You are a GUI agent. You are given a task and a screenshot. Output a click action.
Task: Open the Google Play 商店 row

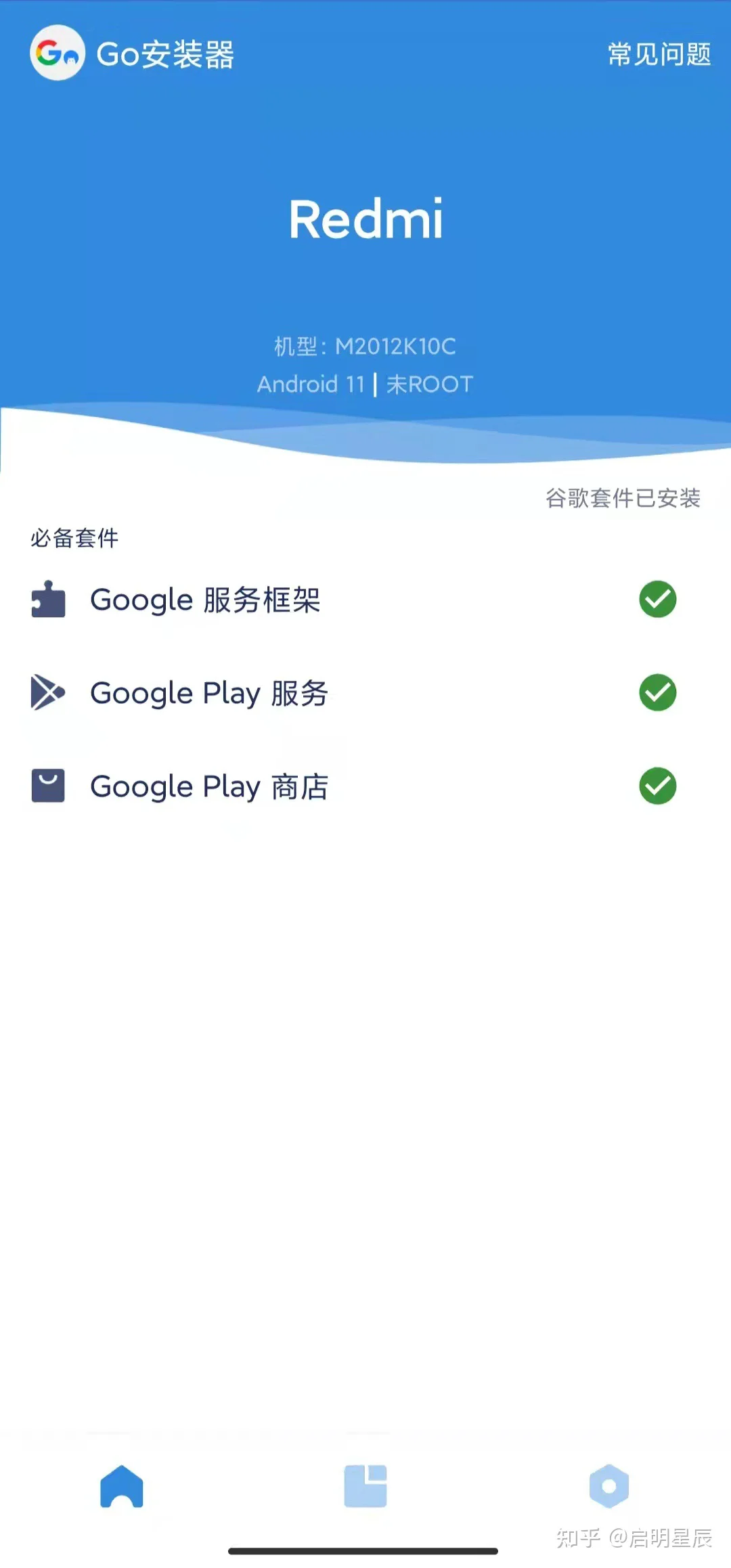(x=365, y=786)
